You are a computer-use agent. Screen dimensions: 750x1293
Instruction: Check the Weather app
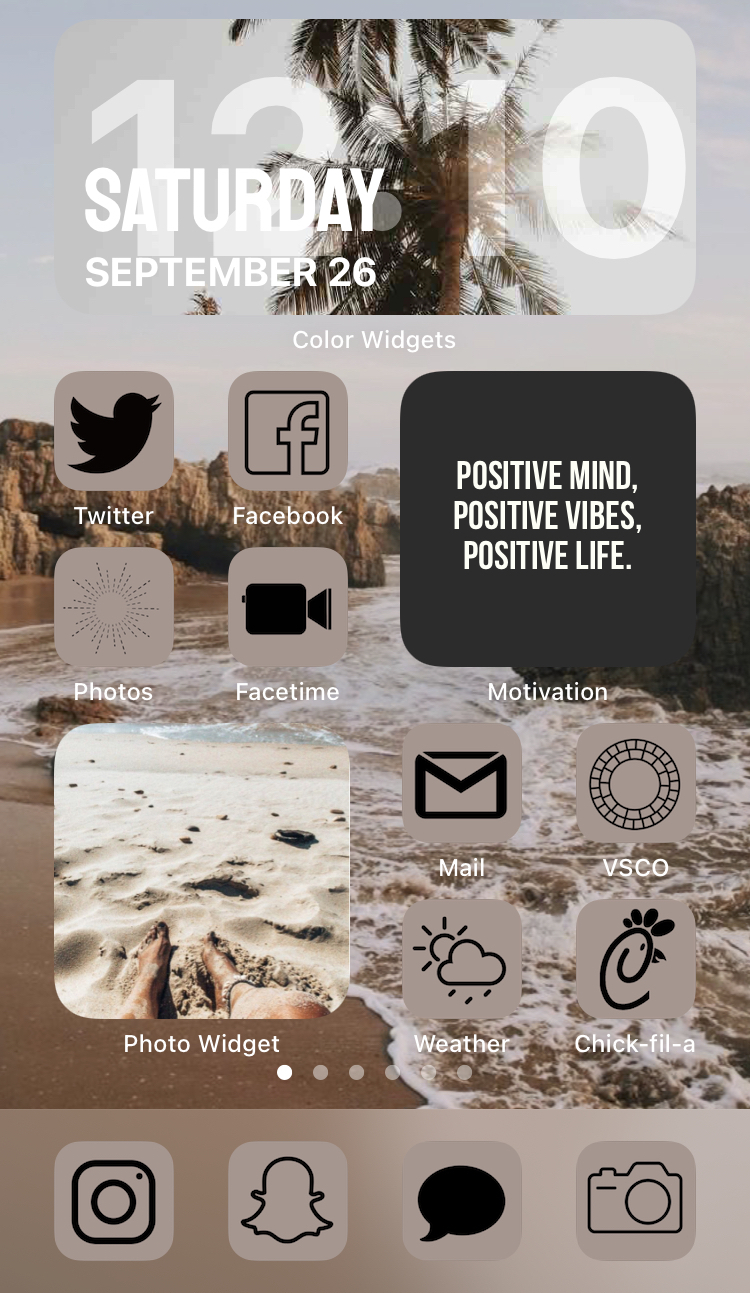tap(462, 959)
